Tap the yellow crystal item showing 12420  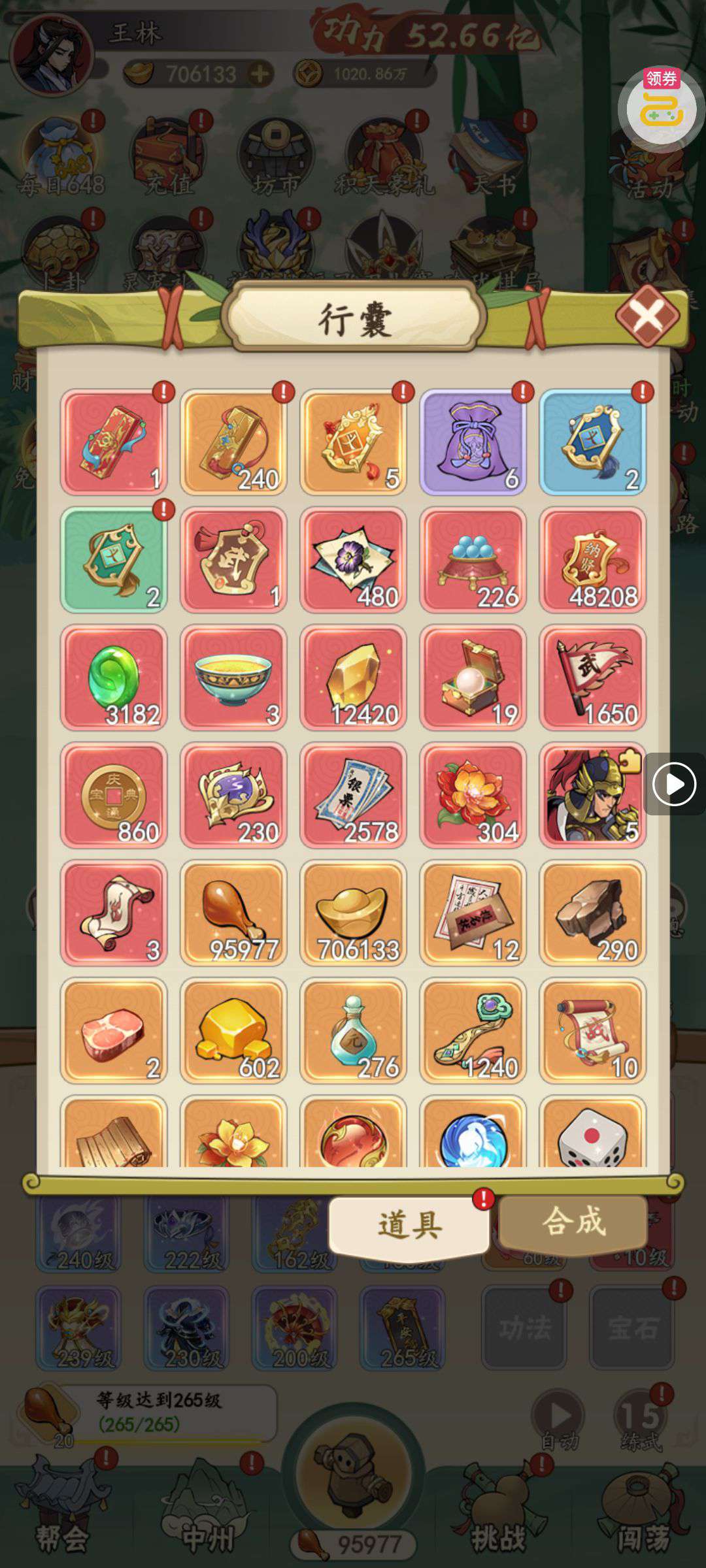353,678
